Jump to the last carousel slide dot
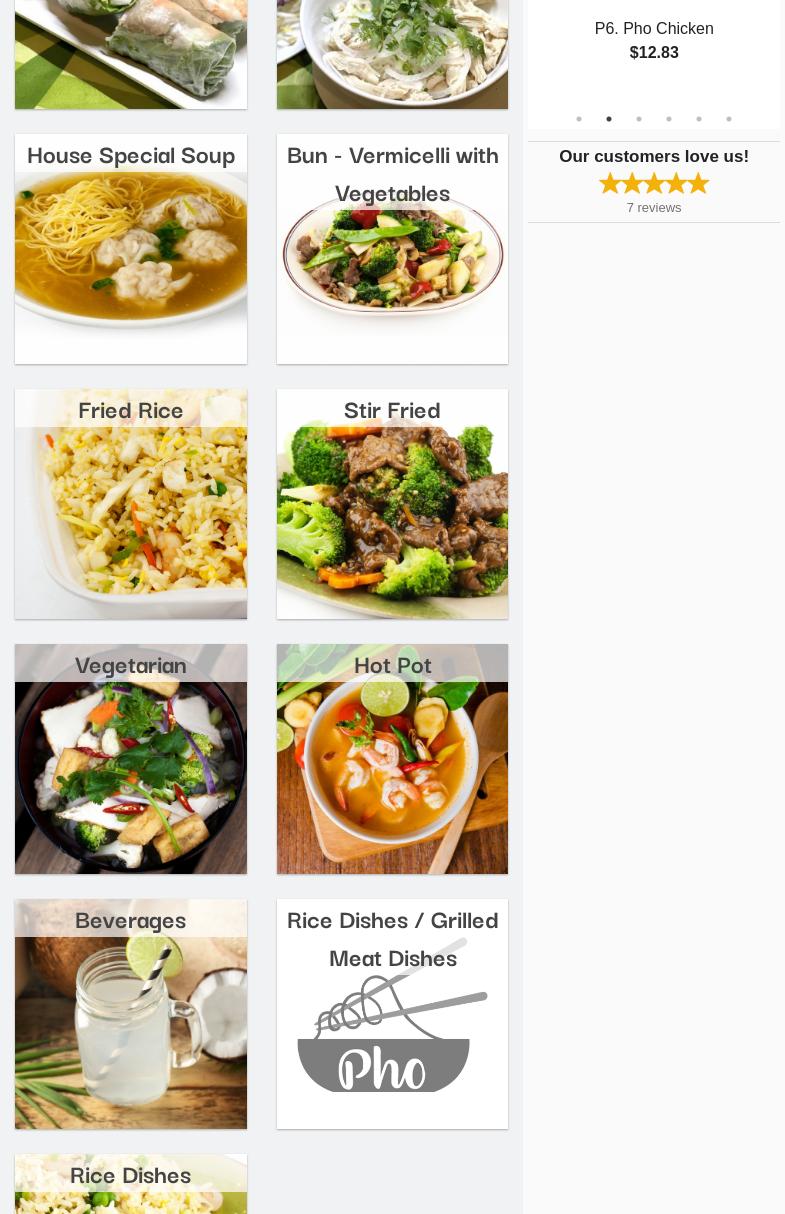Image resolution: width=785 pixels, height=1214 pixels. [729, 119]
